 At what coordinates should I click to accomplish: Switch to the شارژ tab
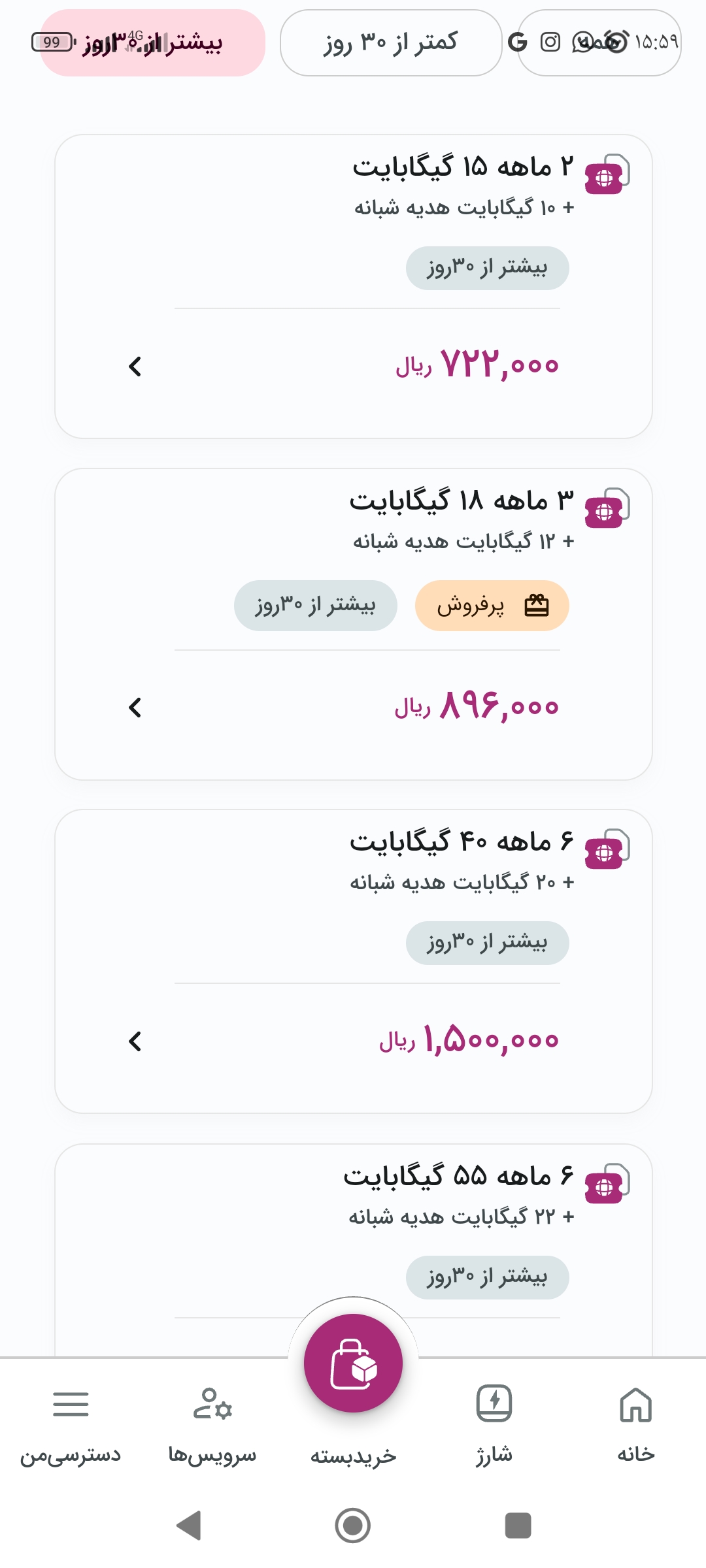(x=494, y=1426)
